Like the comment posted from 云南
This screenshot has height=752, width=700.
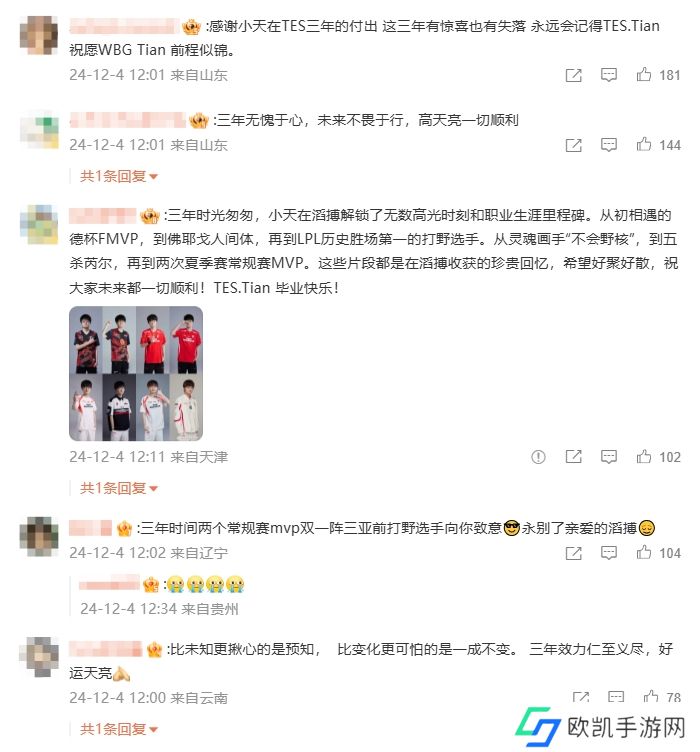(650, 697)
